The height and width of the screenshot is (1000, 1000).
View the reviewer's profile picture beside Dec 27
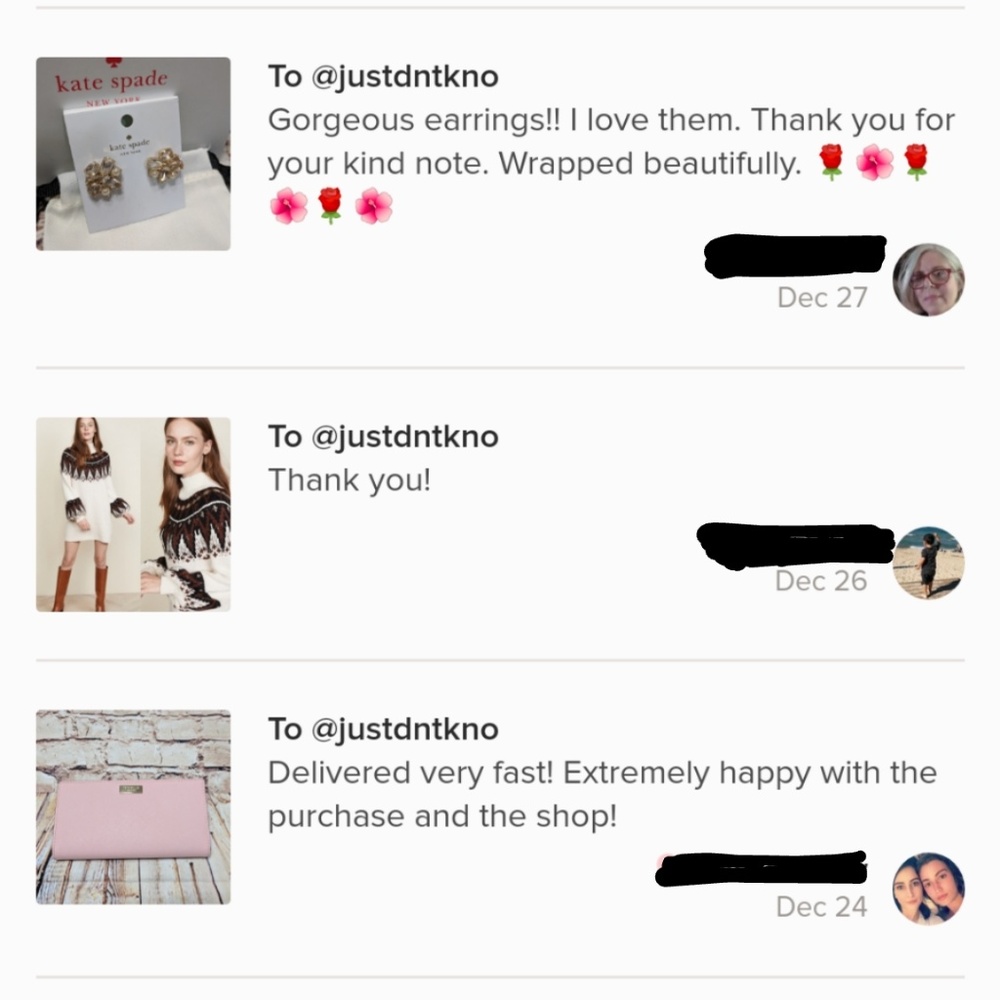coord(928,280)
